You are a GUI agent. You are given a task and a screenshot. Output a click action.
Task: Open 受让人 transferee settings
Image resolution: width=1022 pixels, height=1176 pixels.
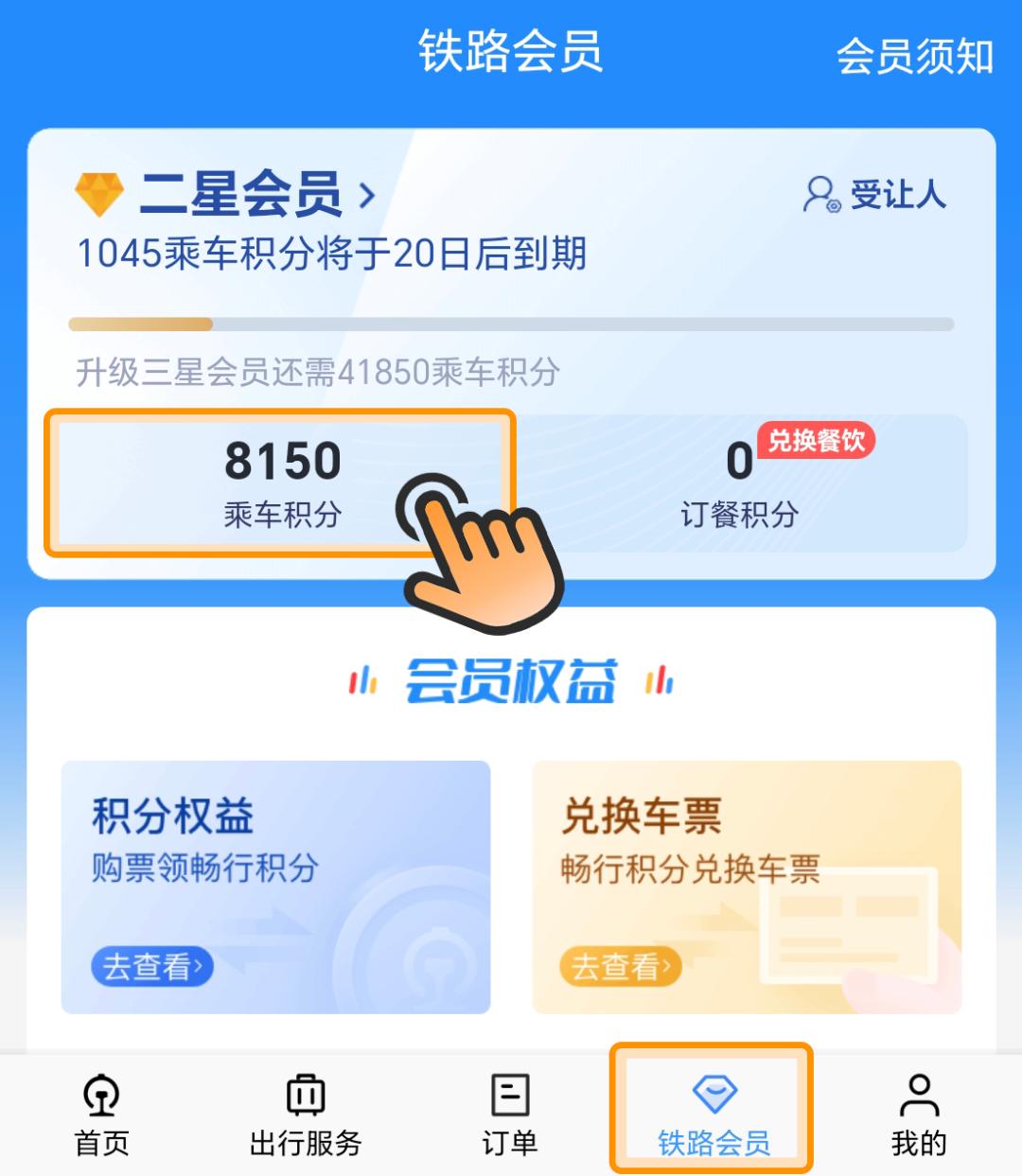874,195
